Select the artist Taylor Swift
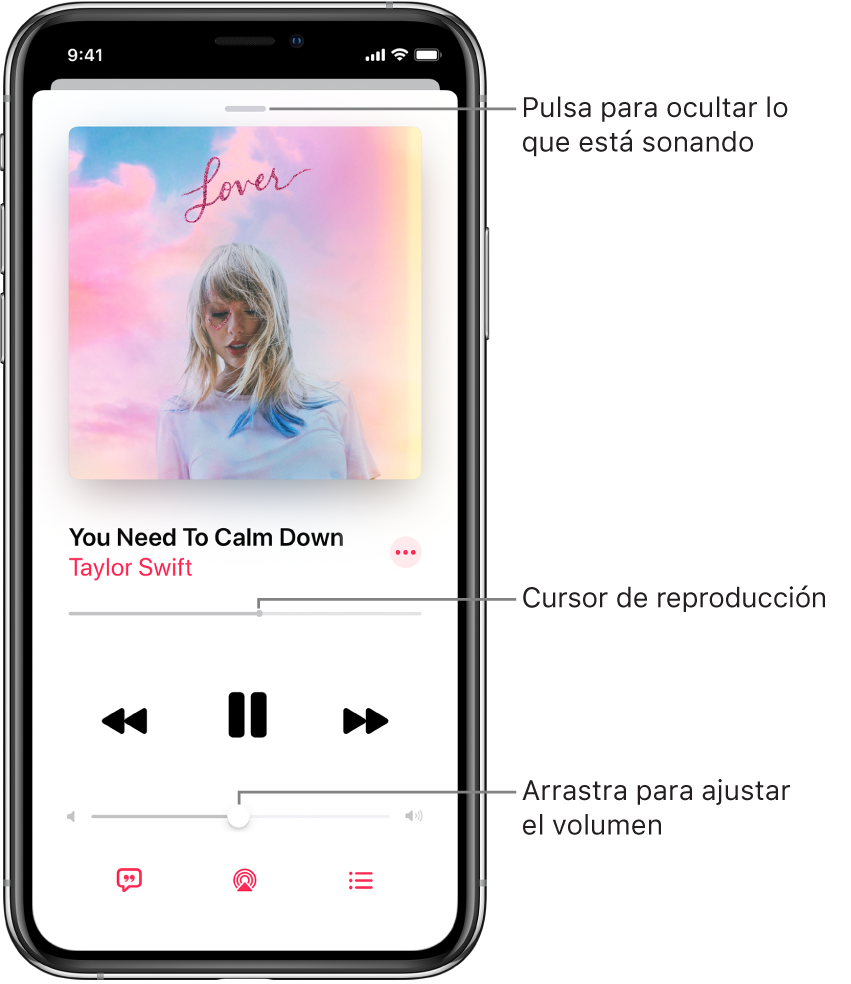 (x=130, y=568)
